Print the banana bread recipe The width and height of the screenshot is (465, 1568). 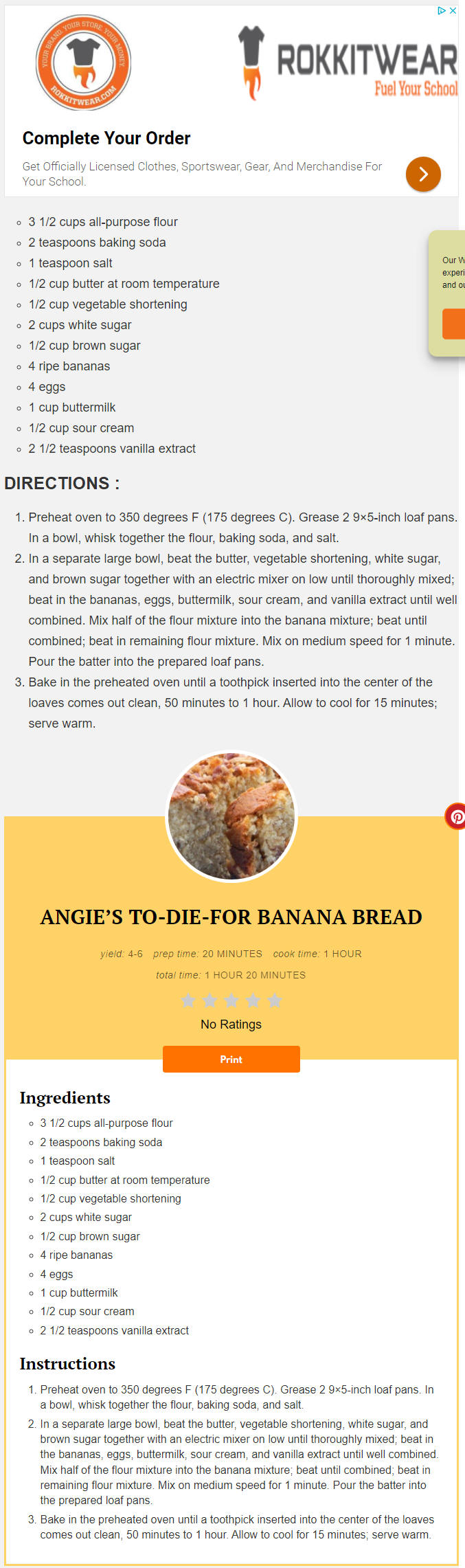point(231,1059)
